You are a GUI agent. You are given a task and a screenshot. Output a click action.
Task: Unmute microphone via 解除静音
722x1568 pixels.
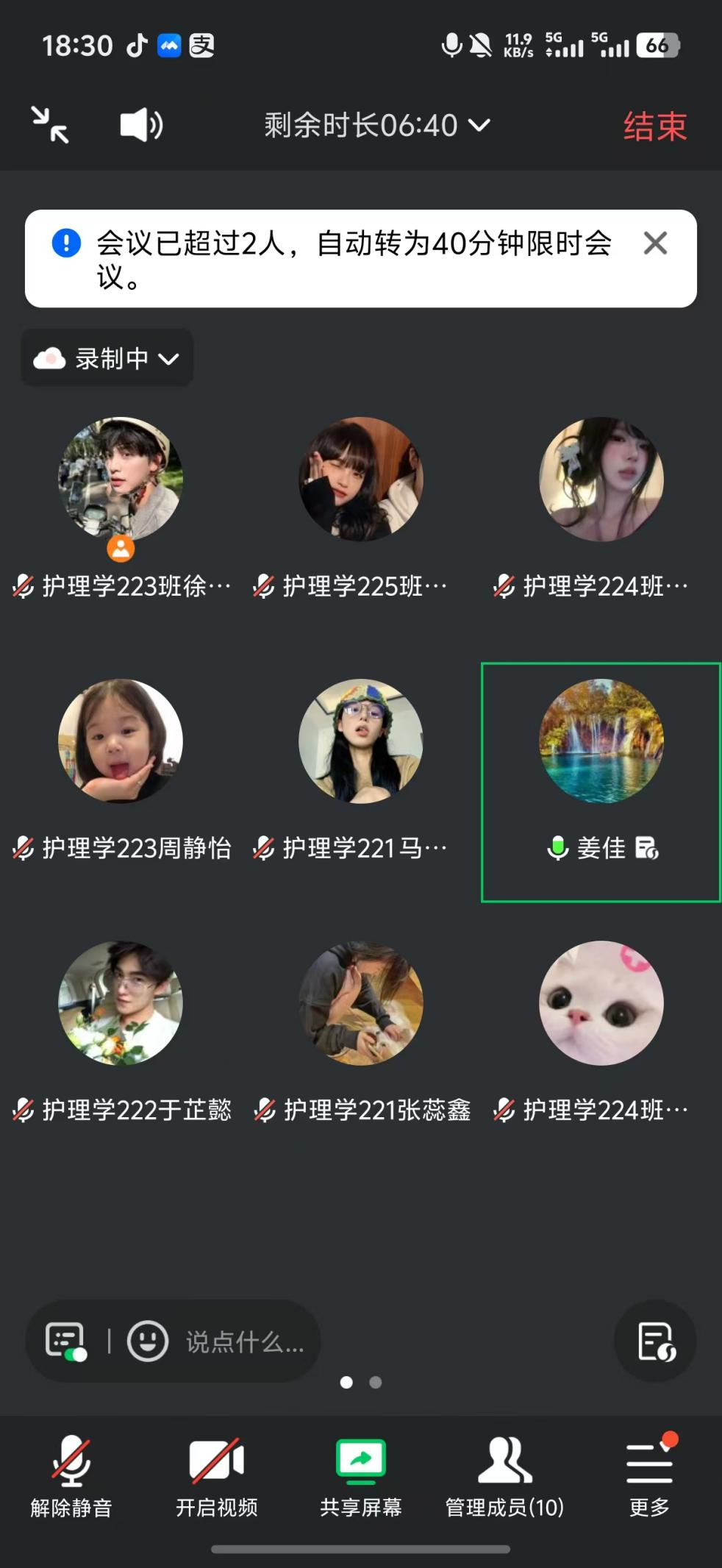[71, 1475]
